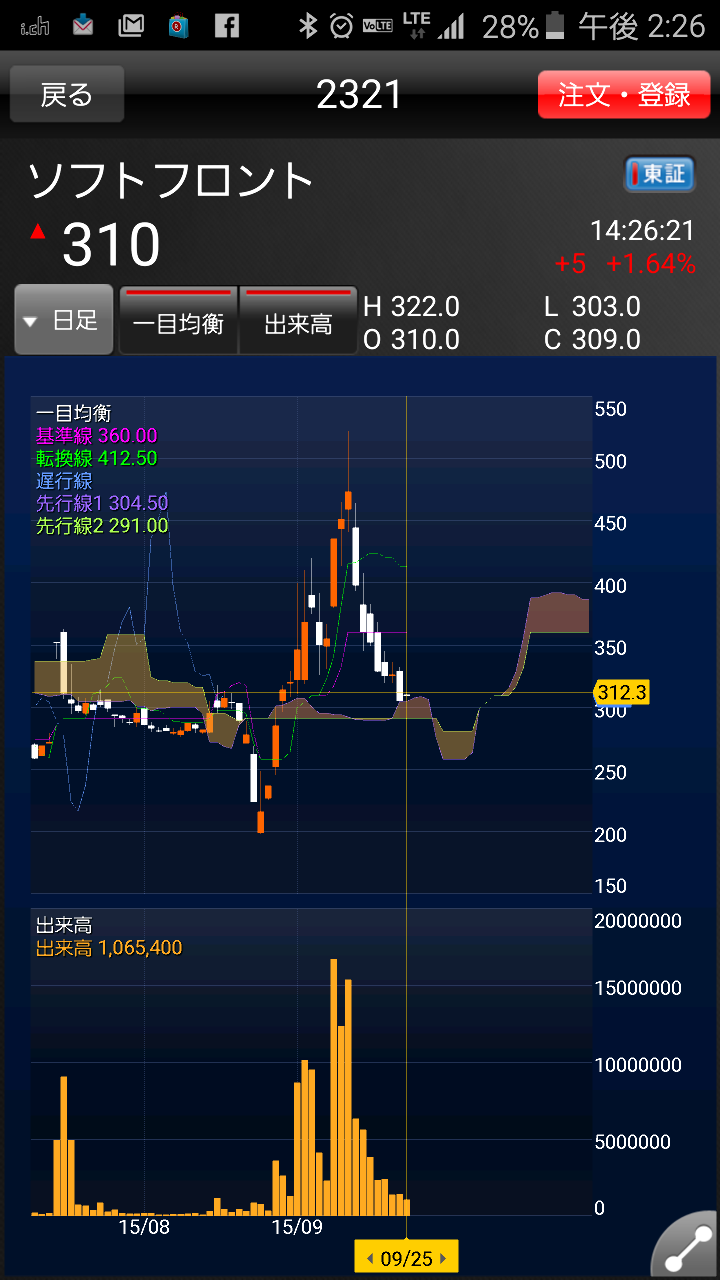Open the drawing tool in corner
The width and height of the screenshot is (720, 1280).
(x=689, y=1249)
